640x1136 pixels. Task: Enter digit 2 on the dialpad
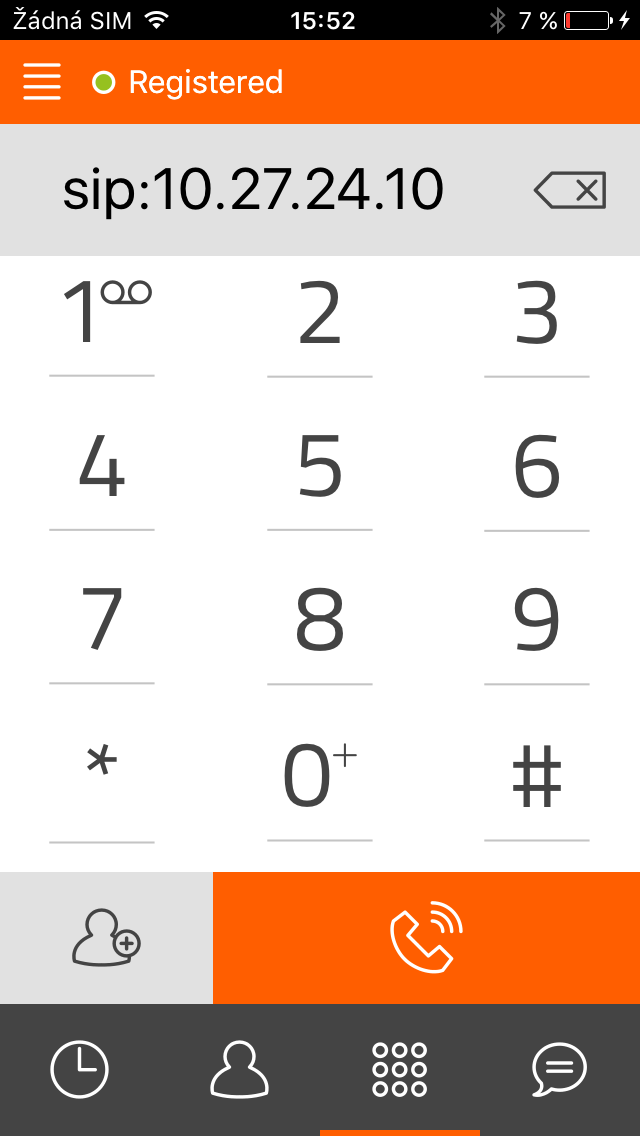[x=320, y=315]
